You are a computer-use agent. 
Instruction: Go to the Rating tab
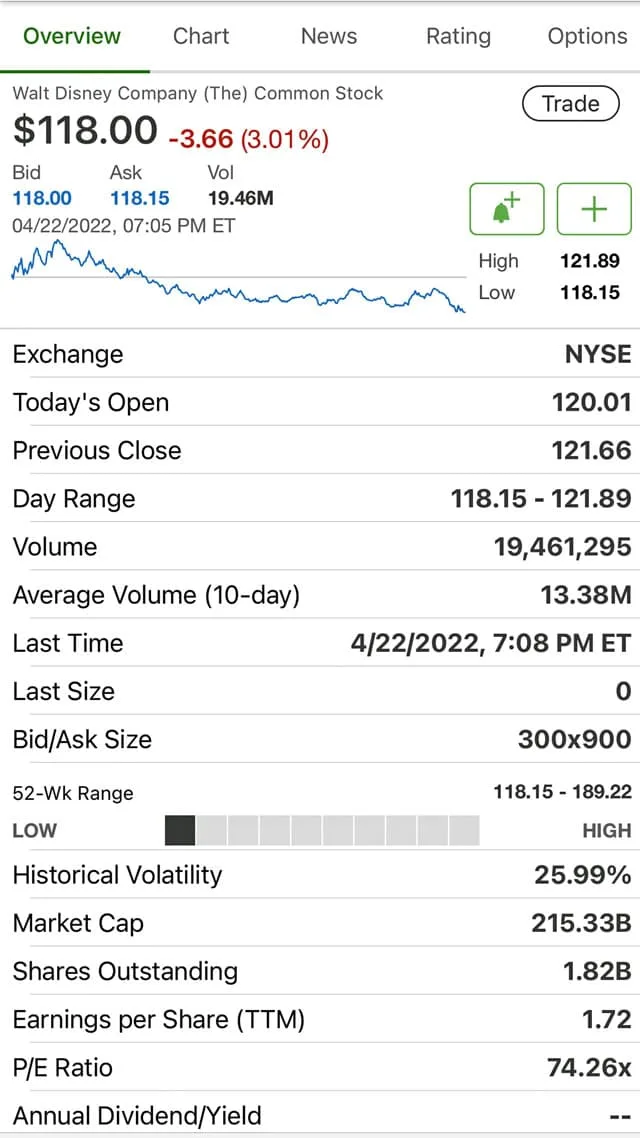click(x=459, y=36)
